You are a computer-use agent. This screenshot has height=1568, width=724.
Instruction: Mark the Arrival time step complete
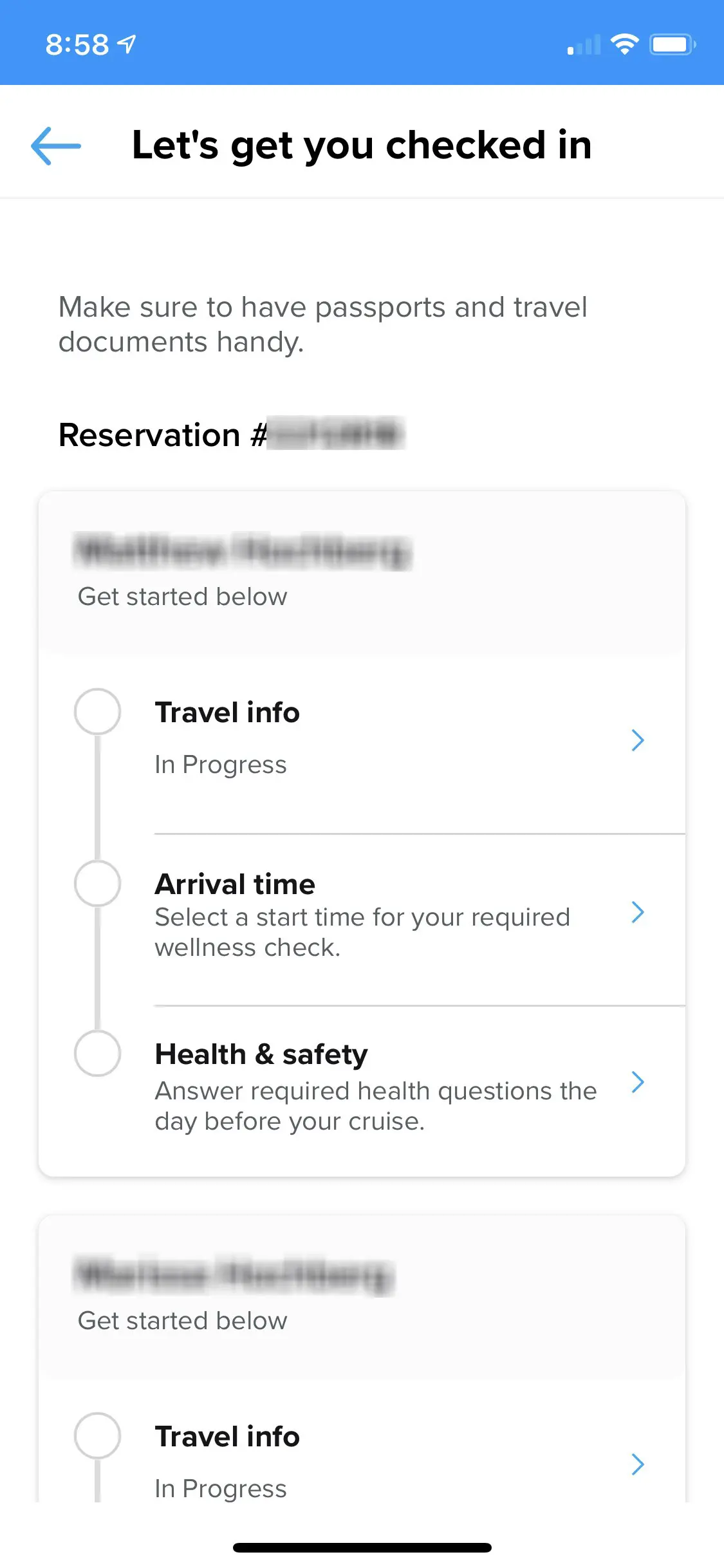(97, 884)
